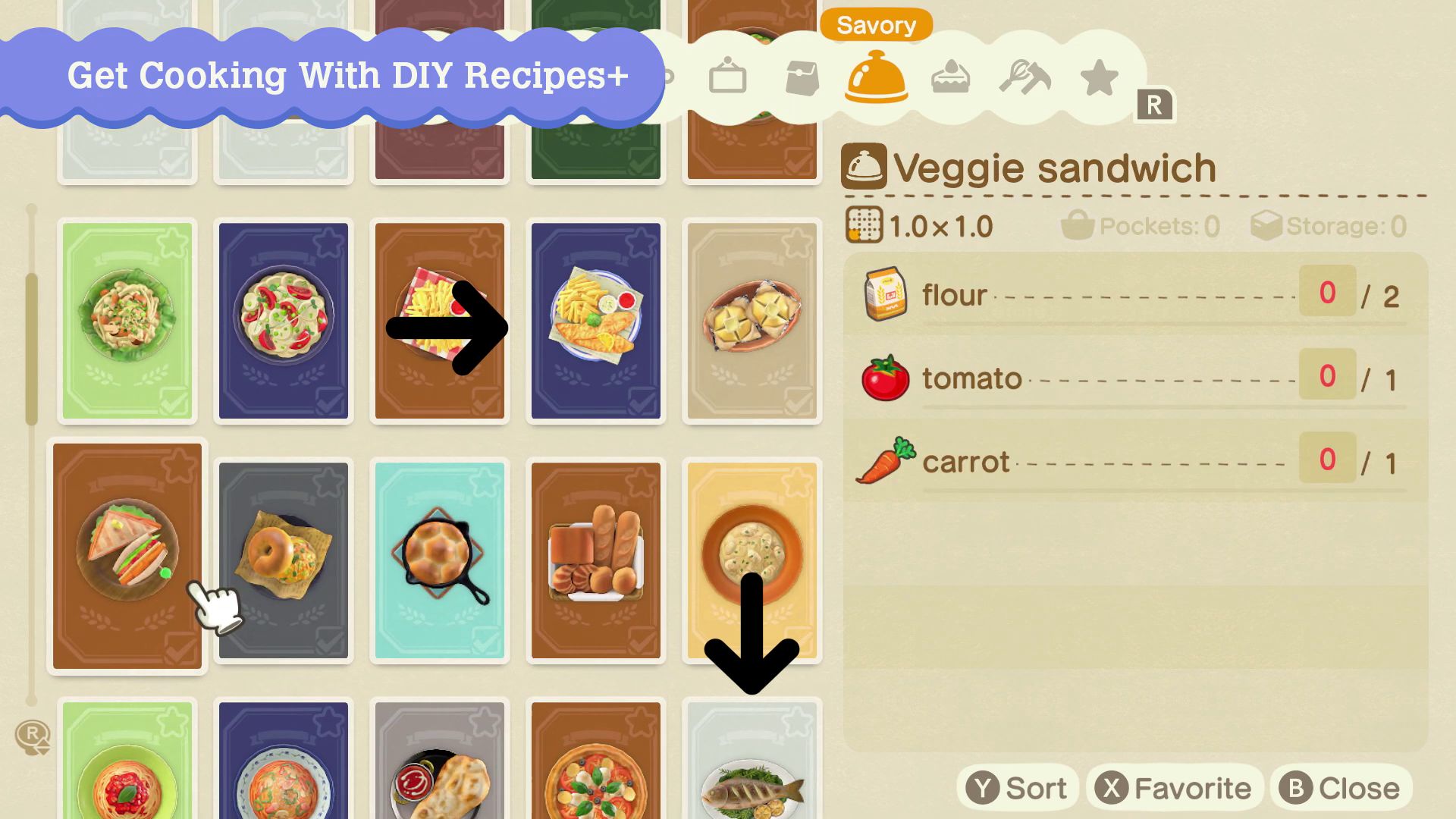Select the baked potatoes recipe card
1456x819 pixels.
752,320
